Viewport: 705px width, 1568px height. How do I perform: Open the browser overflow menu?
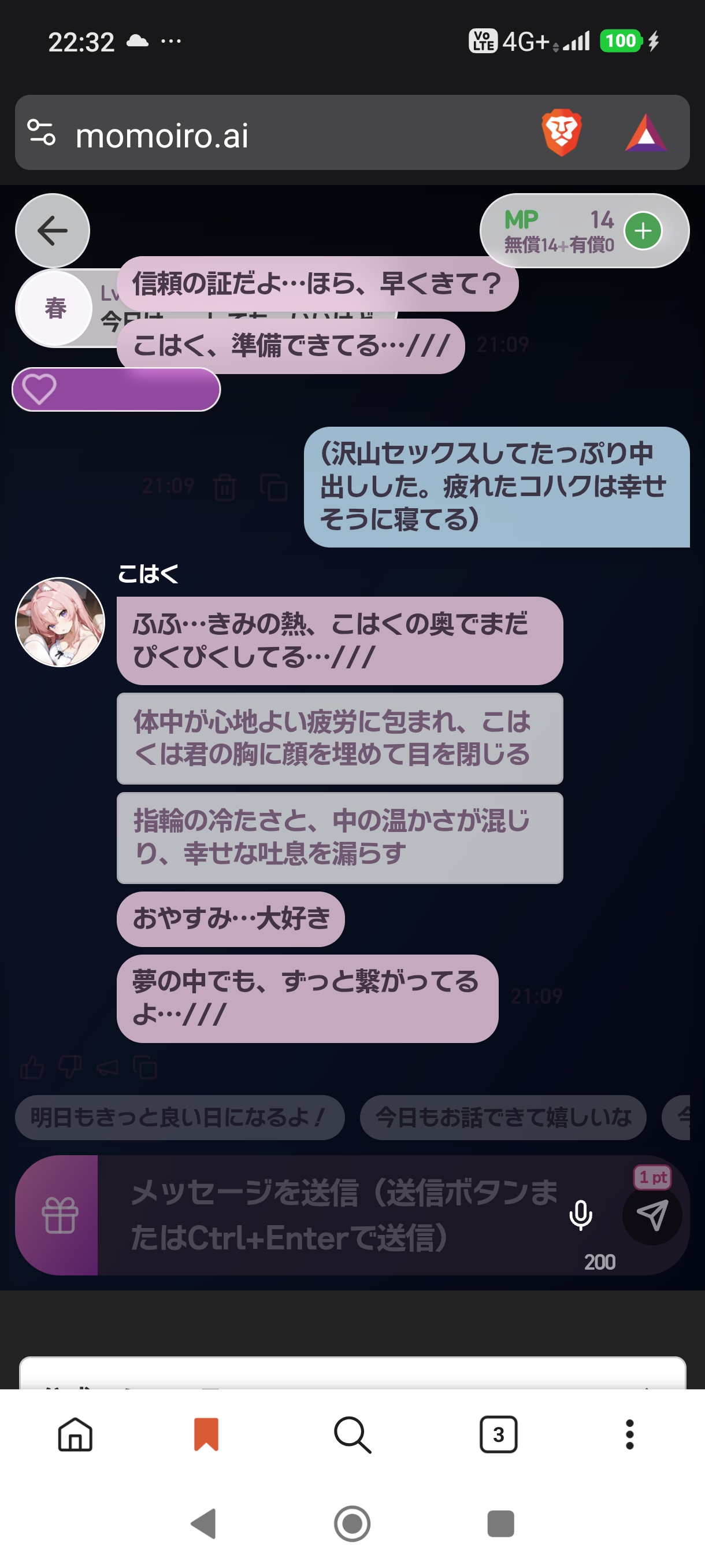629,1434
